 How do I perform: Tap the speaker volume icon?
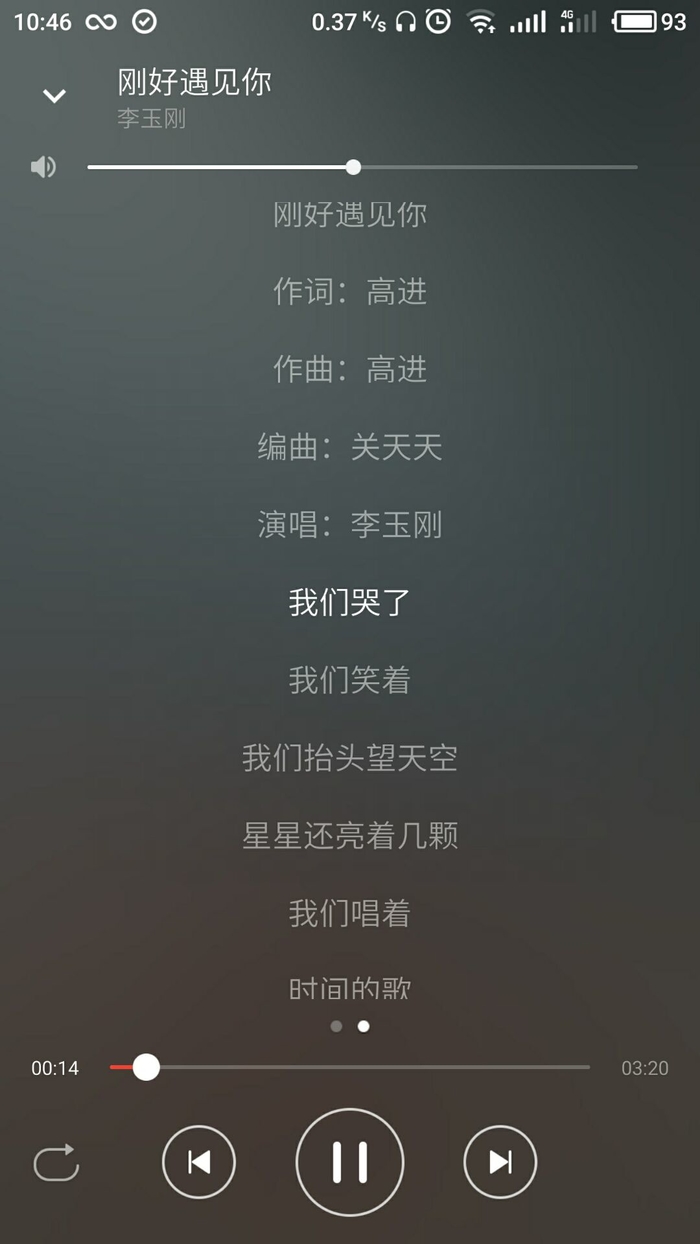coord(43,167)
